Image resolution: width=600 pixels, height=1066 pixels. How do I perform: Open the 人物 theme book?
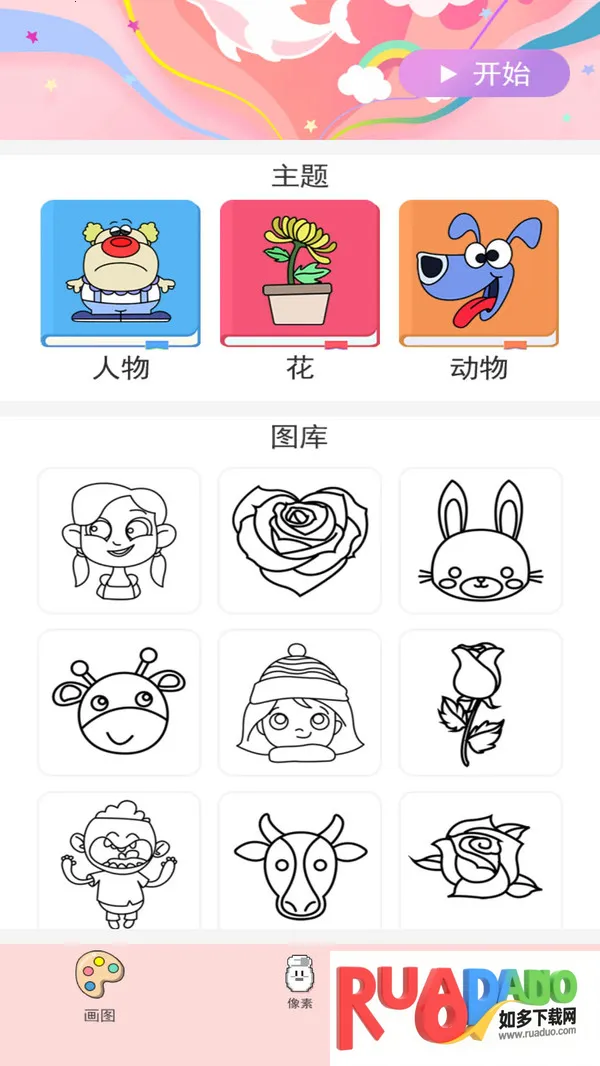click(x=120, y=274)
